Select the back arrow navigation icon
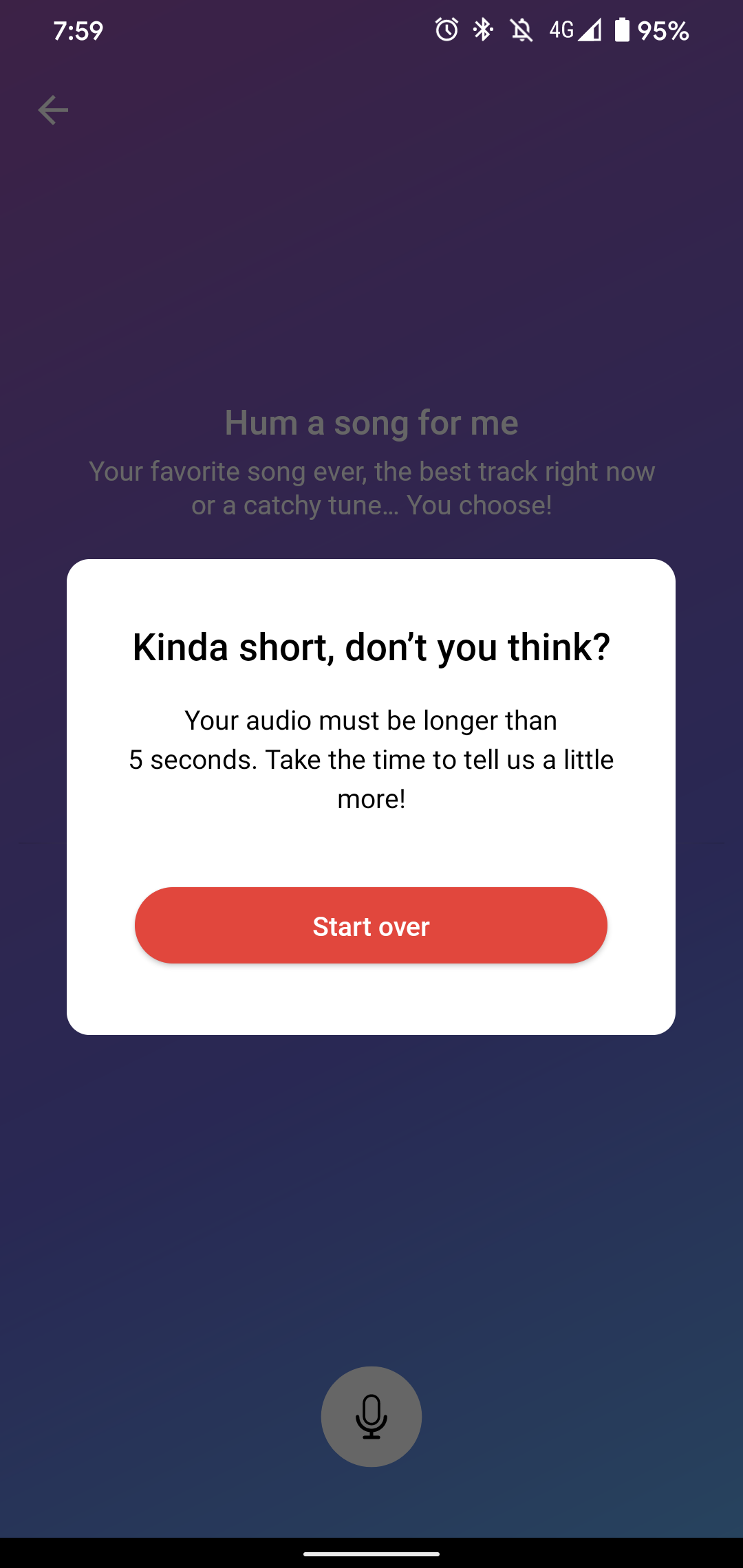This screenshot has height=1568, width=743. 52,109
